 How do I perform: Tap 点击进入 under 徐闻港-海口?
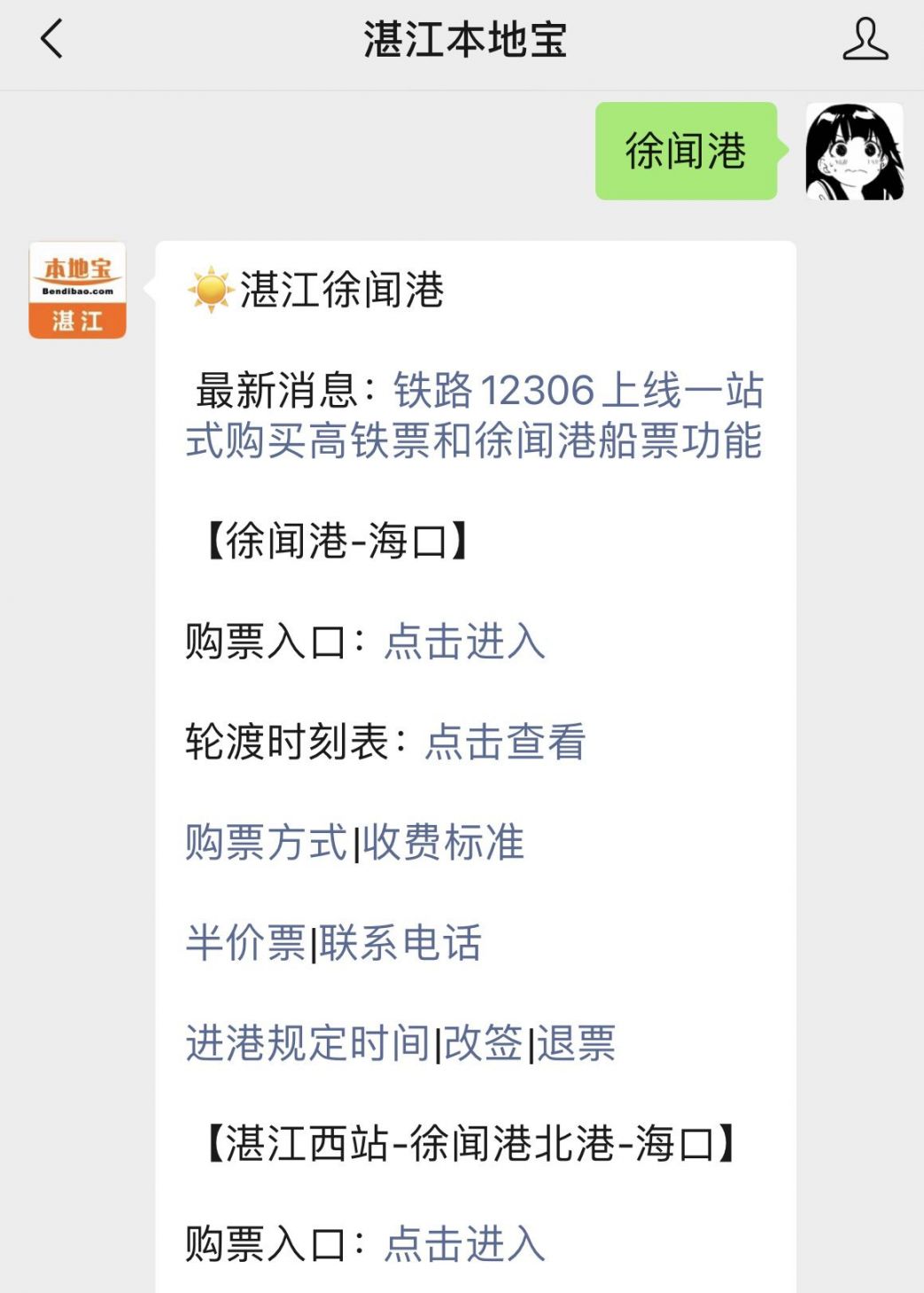[x=464, y=641]
